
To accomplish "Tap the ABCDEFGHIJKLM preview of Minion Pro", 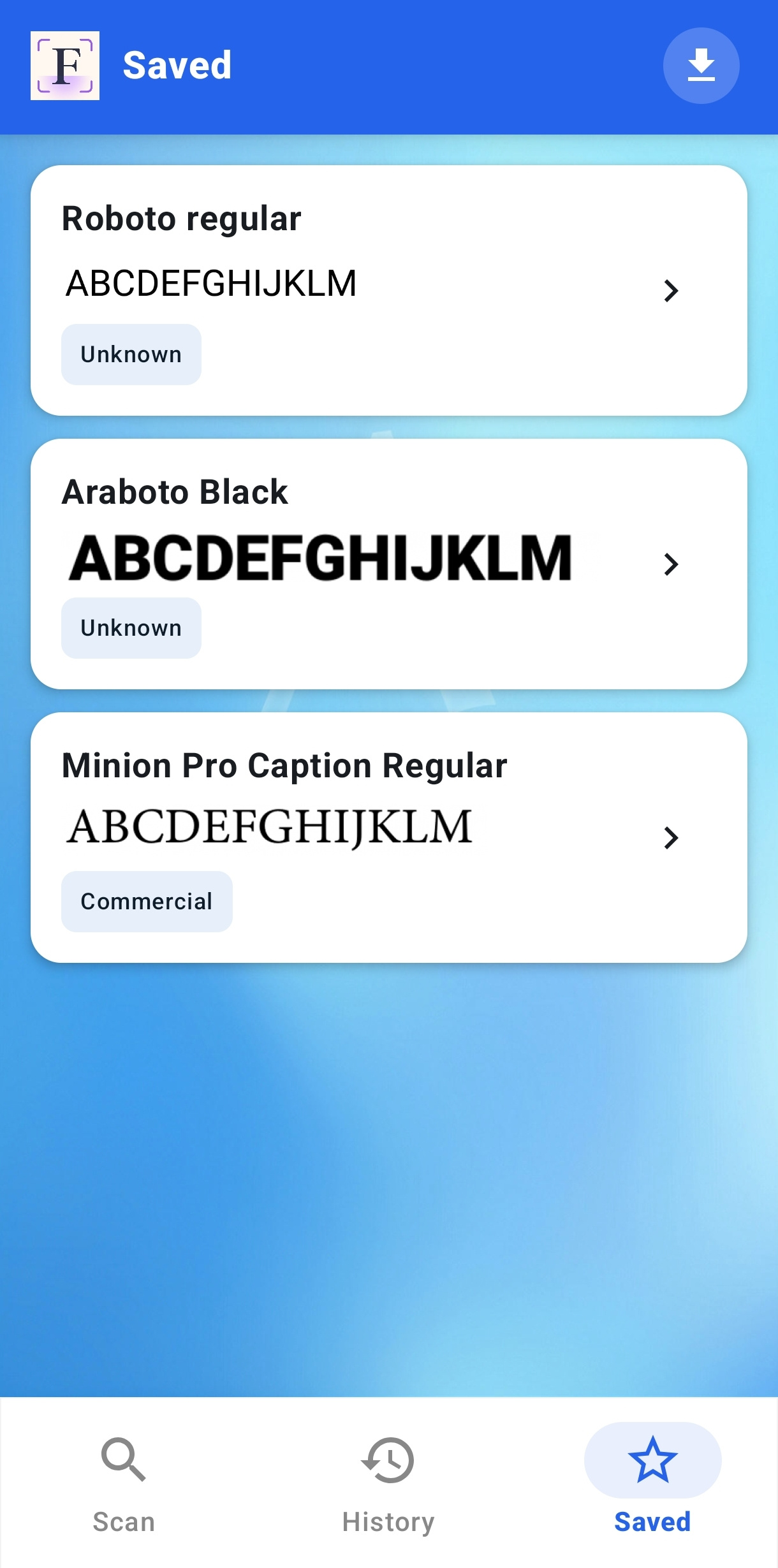I will point(270,825).
